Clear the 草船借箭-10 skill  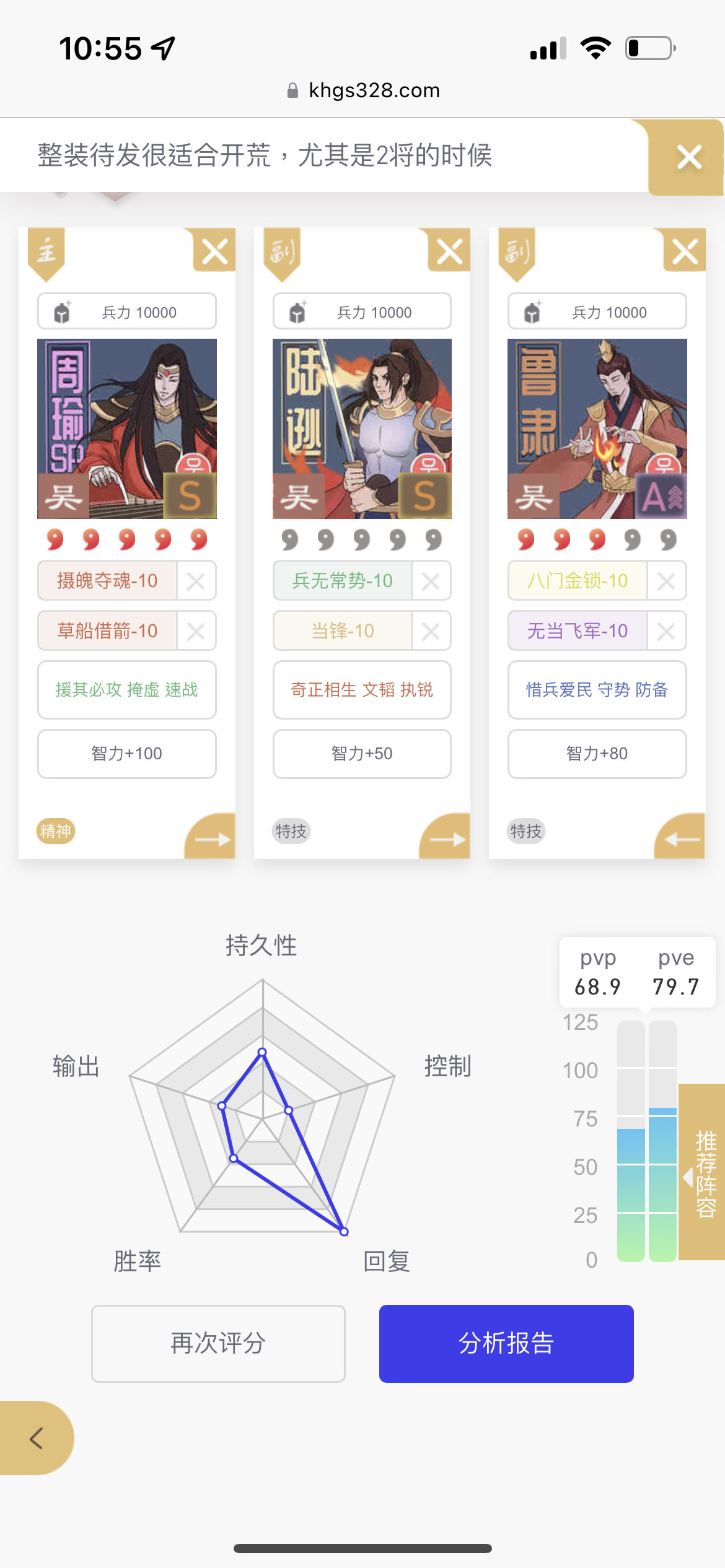(x=196, y=631)
